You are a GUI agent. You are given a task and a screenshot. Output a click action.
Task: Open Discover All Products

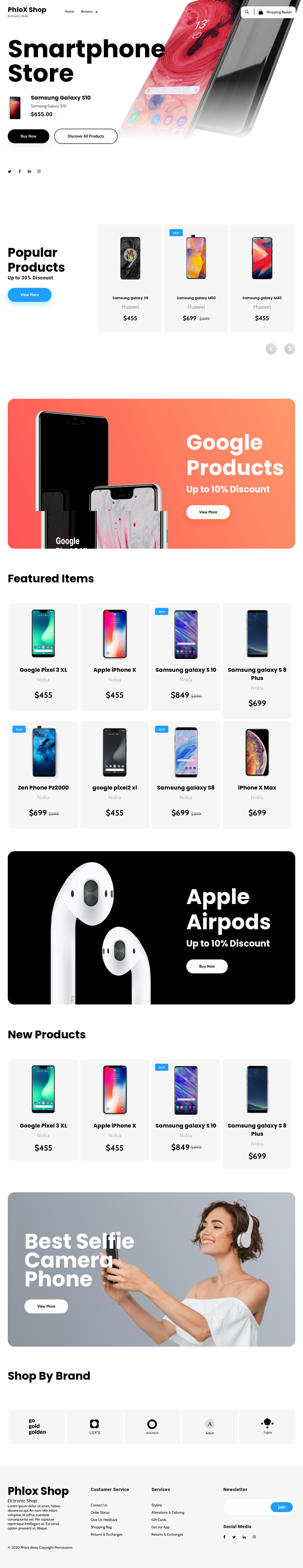[x=86, y=136]
